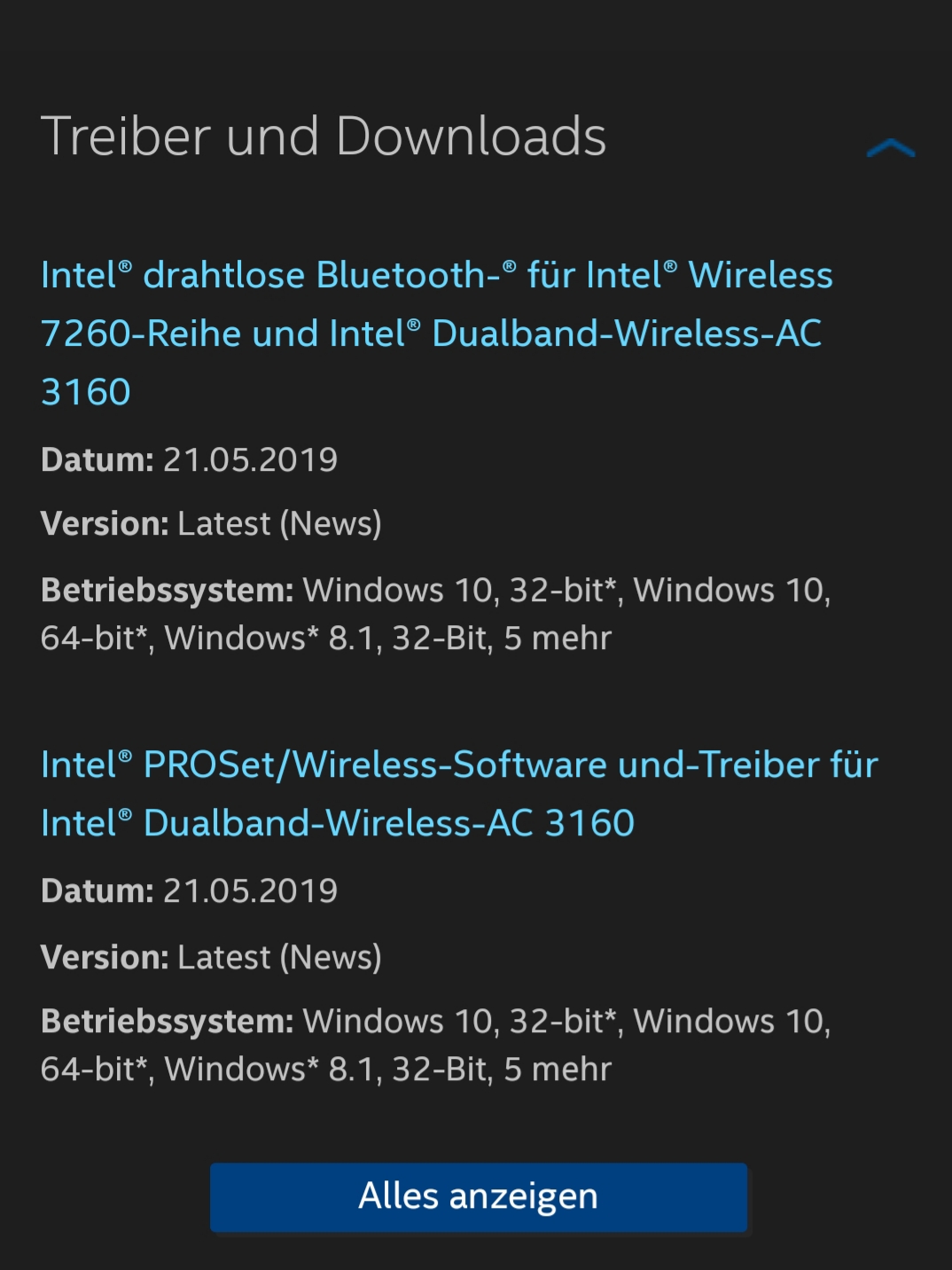Open the PROSet/Wireless-Software und-Treiber link
Screen dimensions: 952x1270
458,793
